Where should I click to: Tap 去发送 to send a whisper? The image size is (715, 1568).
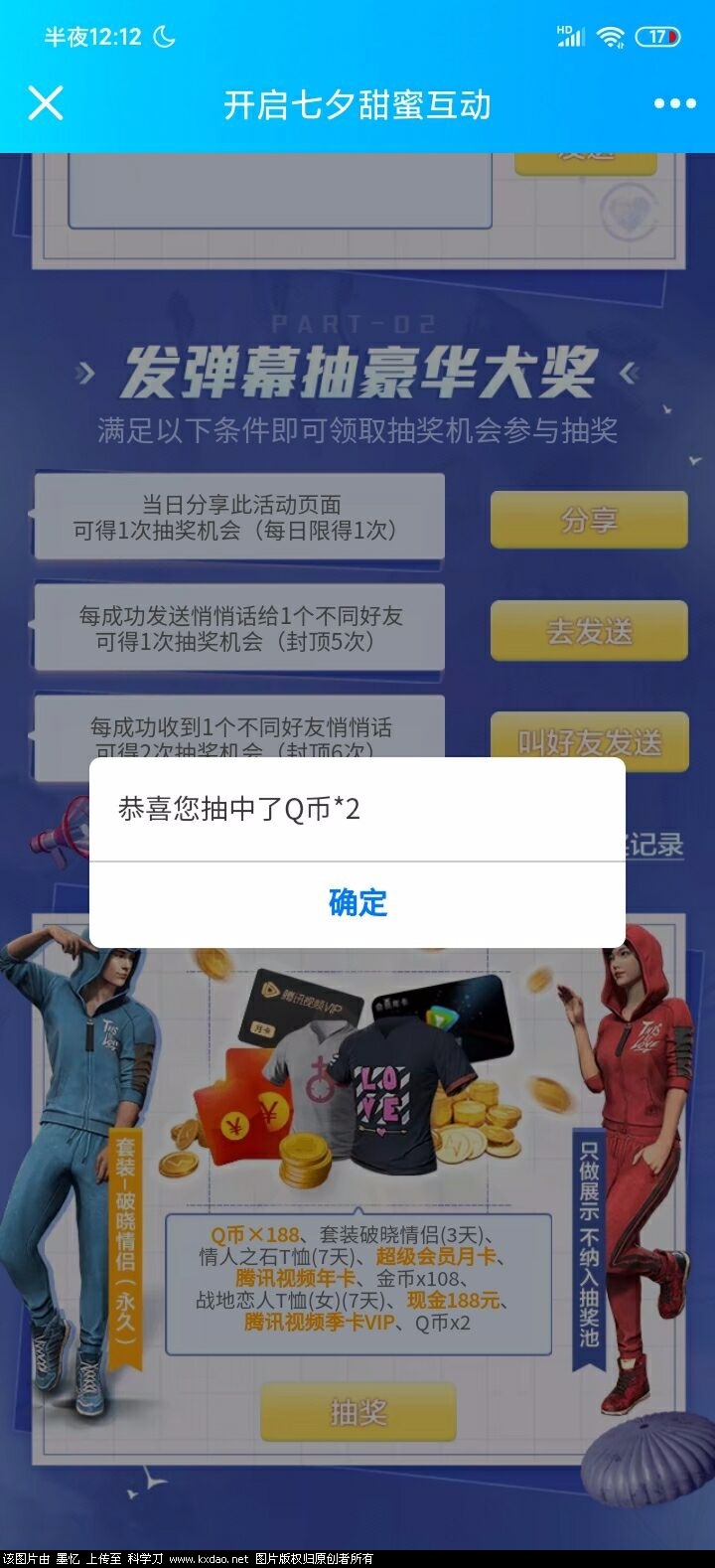[589, 630]
